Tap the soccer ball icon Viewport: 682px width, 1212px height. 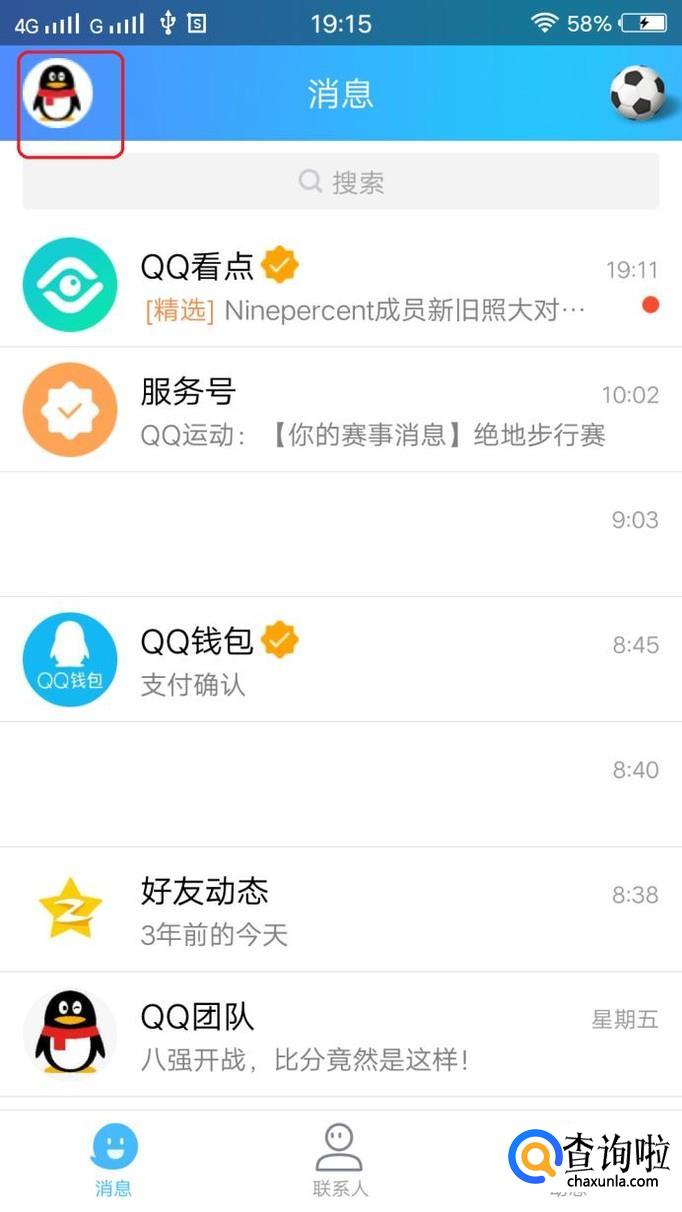[x=638, y=93]
